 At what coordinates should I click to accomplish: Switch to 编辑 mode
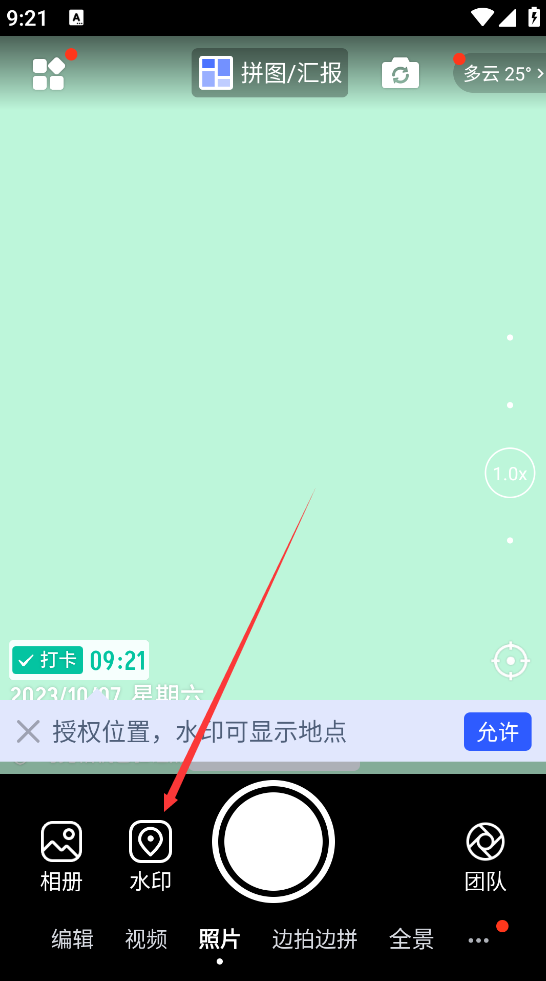click(x=73, y=938)
